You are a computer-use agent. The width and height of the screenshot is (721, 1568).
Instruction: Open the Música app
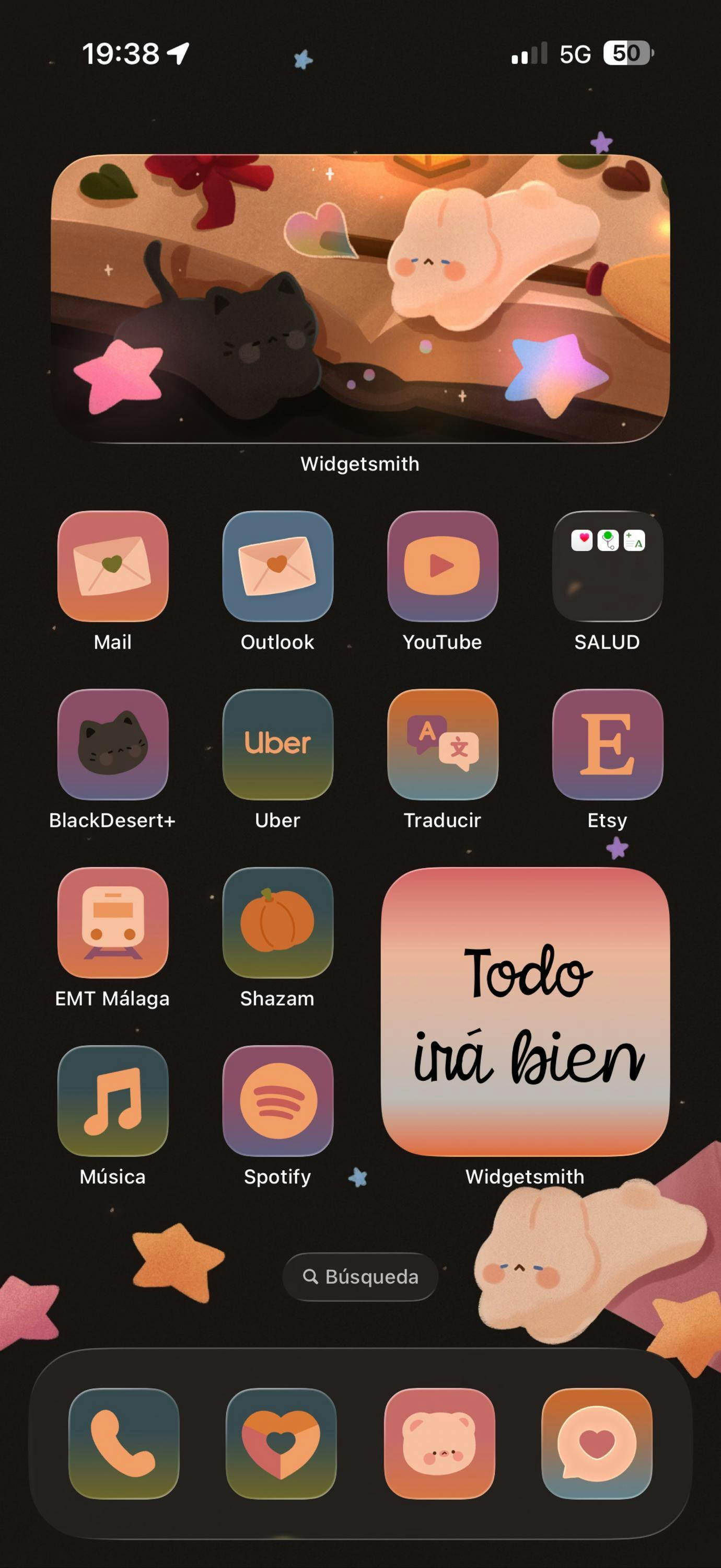click(112, 1101)
